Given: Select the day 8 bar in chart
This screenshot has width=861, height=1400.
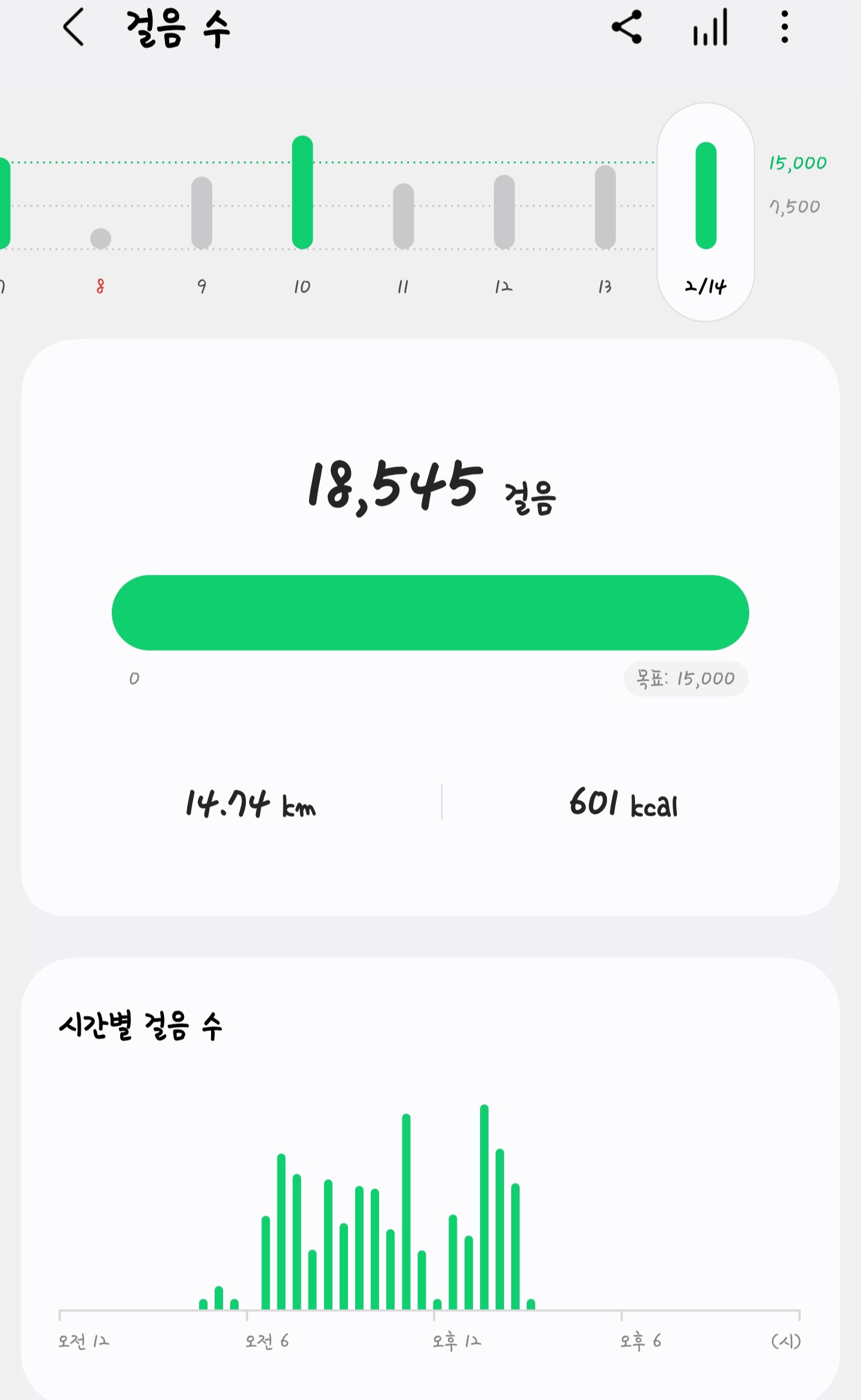Looking at the screenshot, I should (x=100, y=238).
